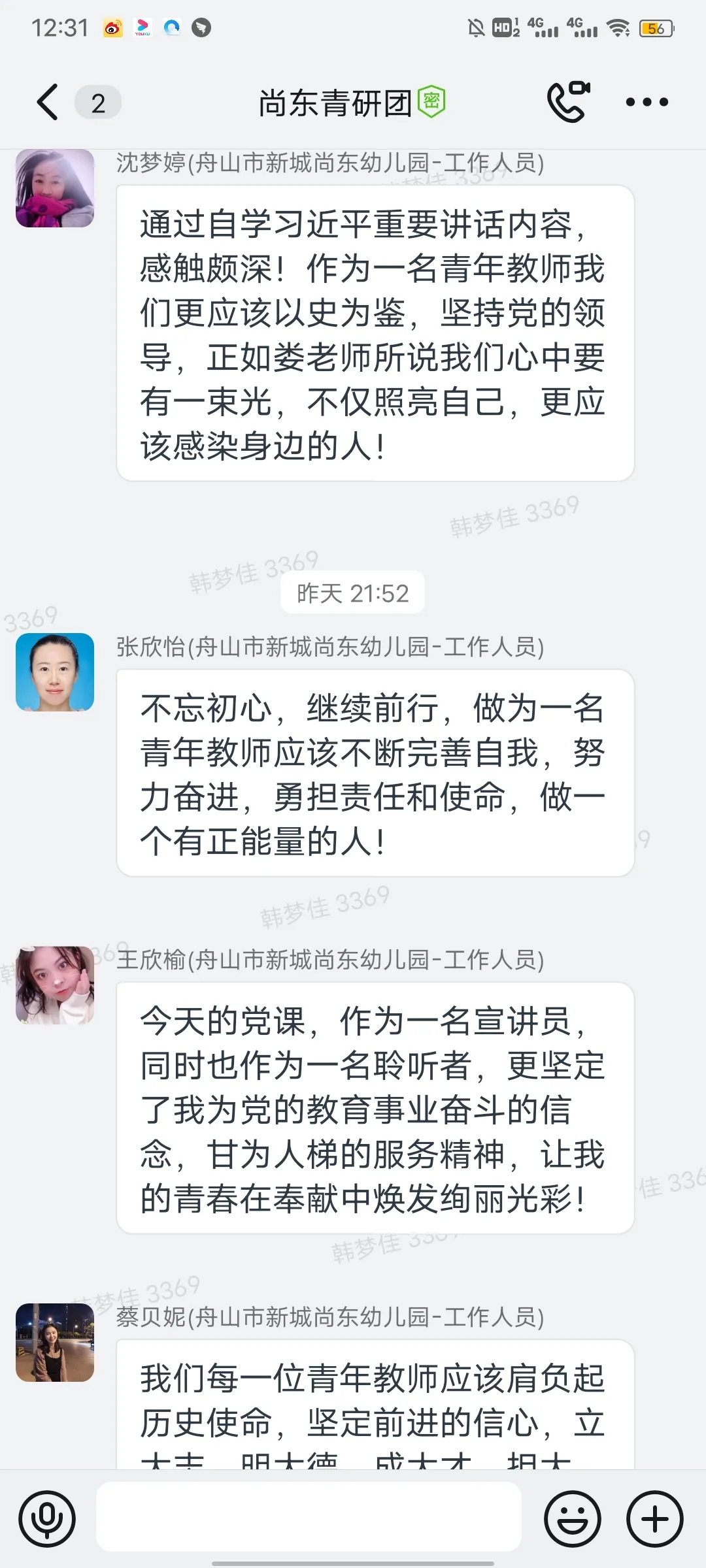This screenshot has width=706, height=1568.
Task: Go back to the chat list
Action: click(x=48, y=102)
